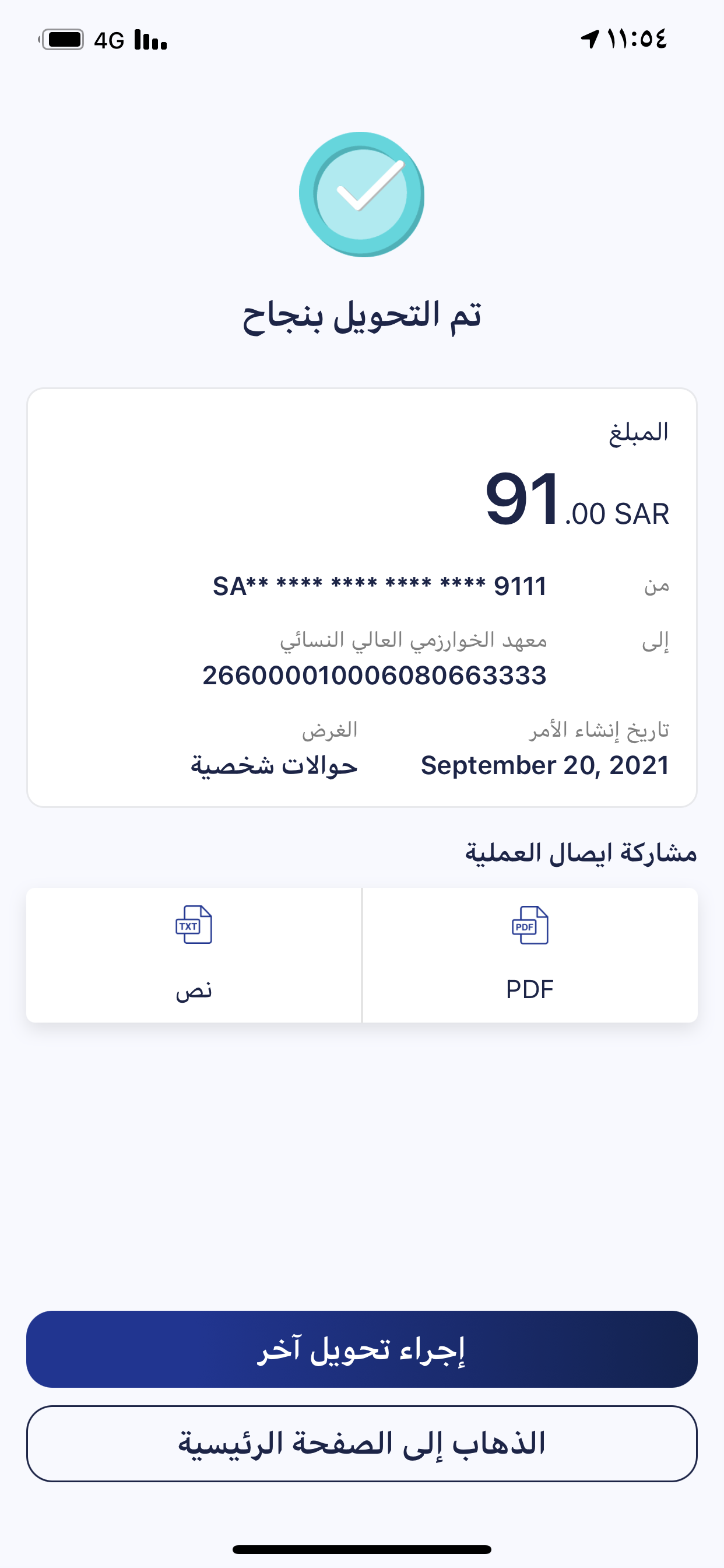
Task: Share the receipt as PDF
Action: click(x=529, y=954)
